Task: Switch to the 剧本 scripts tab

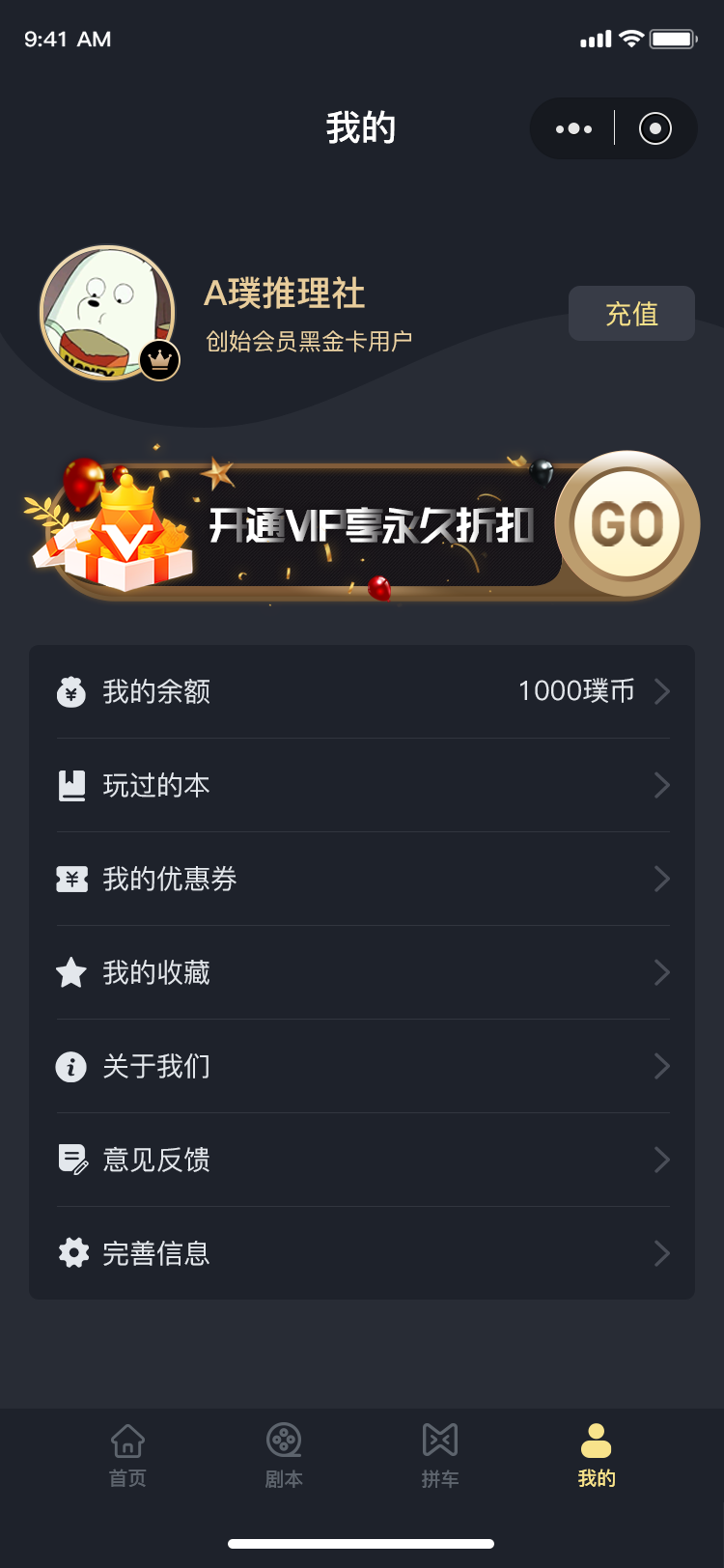Action: tap(284, 1455)
